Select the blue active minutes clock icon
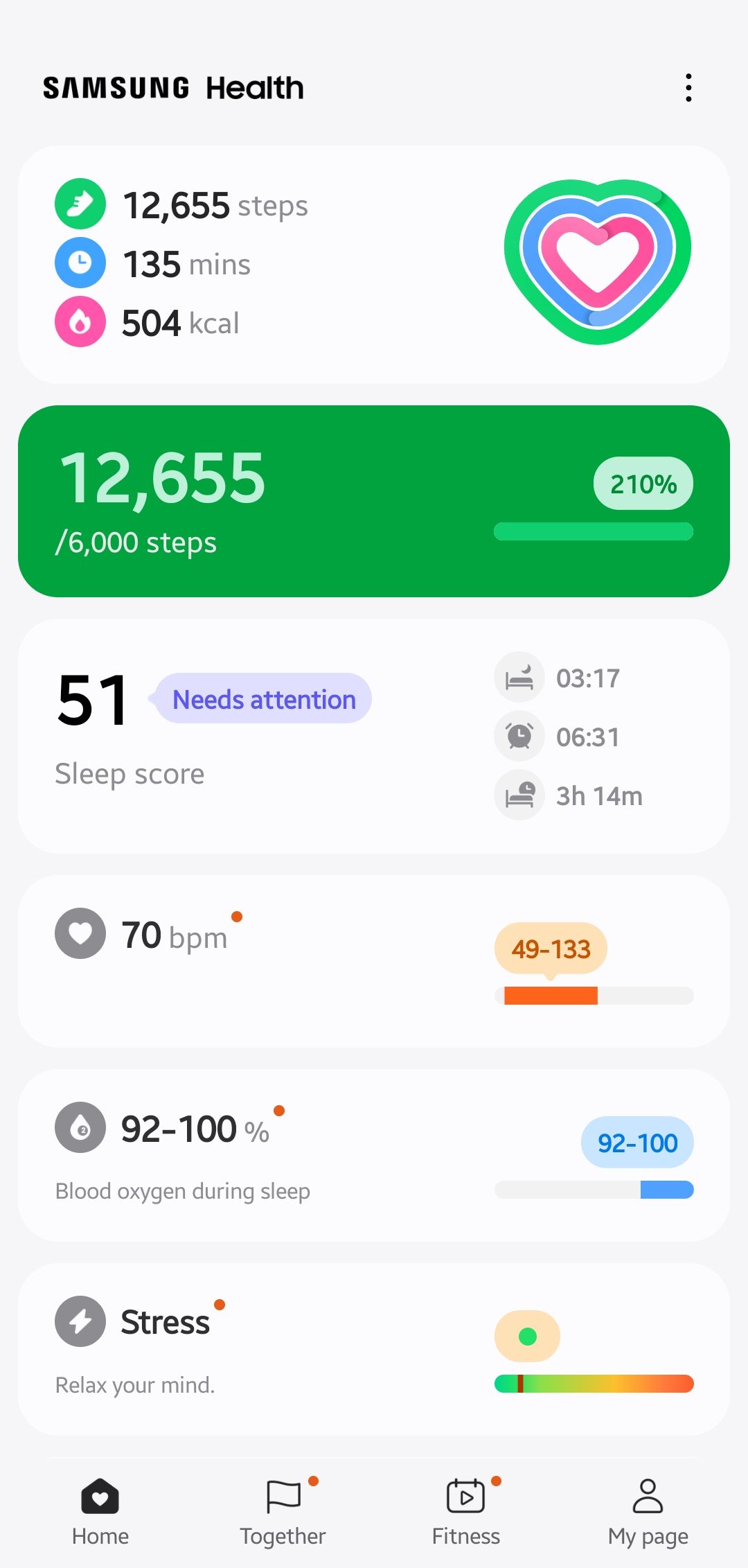748x1568 pixels. tap(80, 263)
